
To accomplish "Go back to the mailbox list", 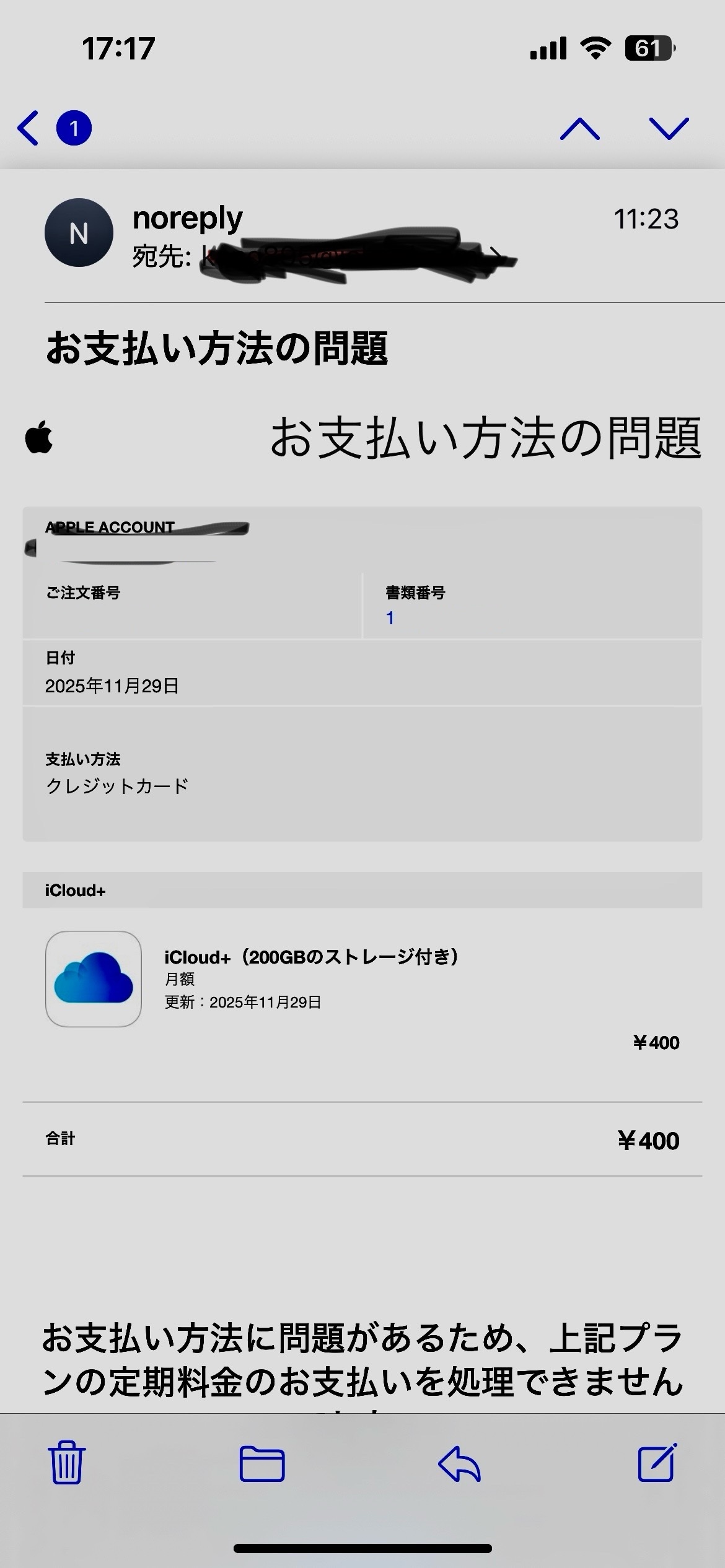I will click(29, 128).
